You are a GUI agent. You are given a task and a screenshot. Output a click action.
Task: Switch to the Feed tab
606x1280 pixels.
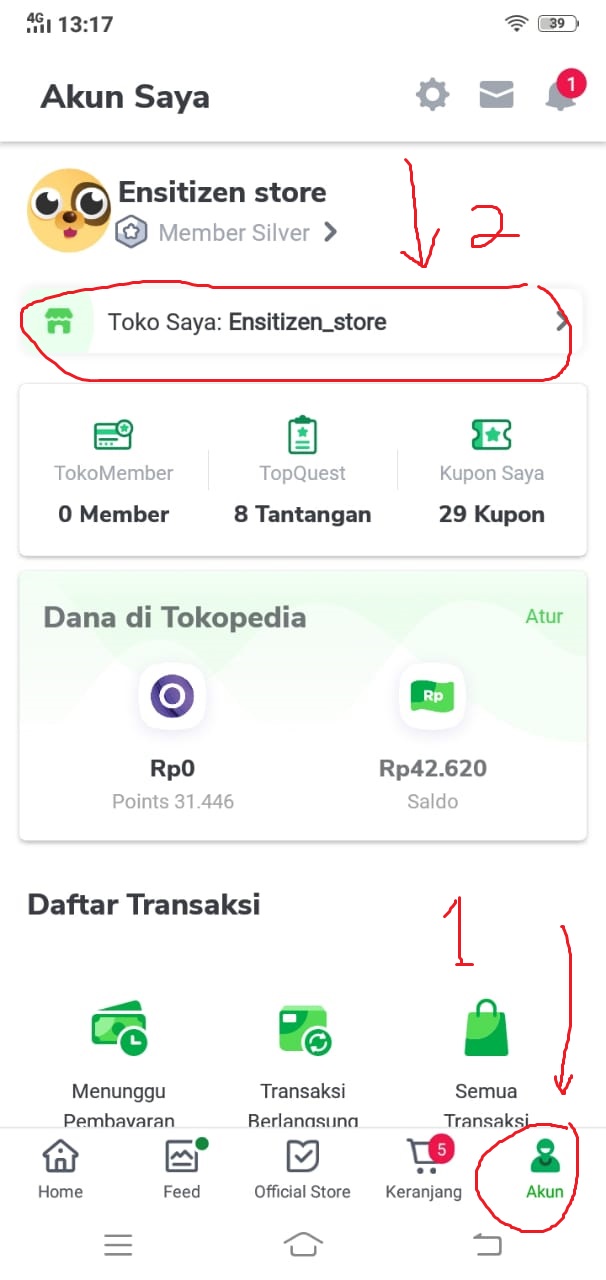(182, 1170)
